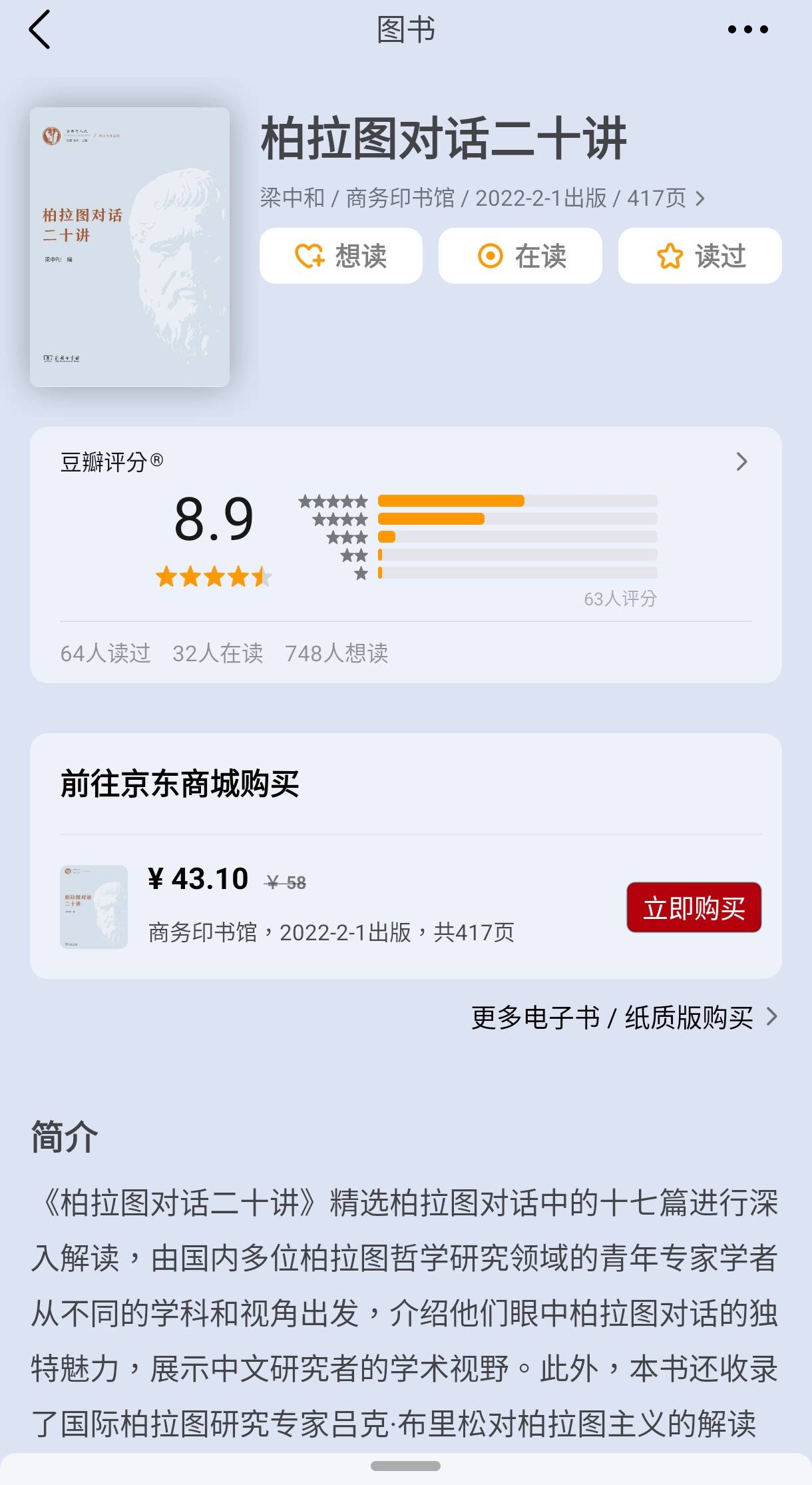The width and height of the screenshot is (812, 1485).
Task: Mark book as 在读
Action: point(520,256)
